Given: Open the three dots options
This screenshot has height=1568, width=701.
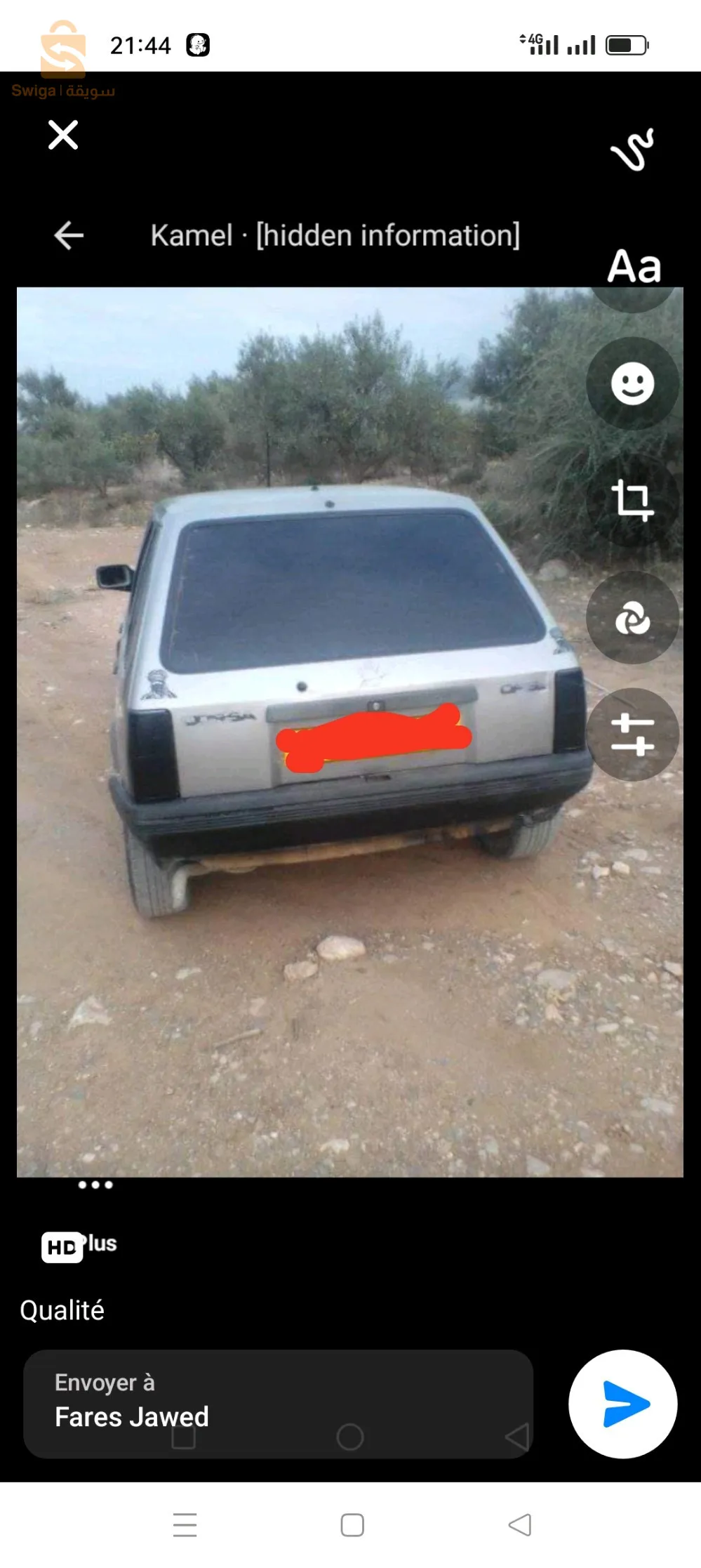Looking at the screenshot, I should point(95,1185).
